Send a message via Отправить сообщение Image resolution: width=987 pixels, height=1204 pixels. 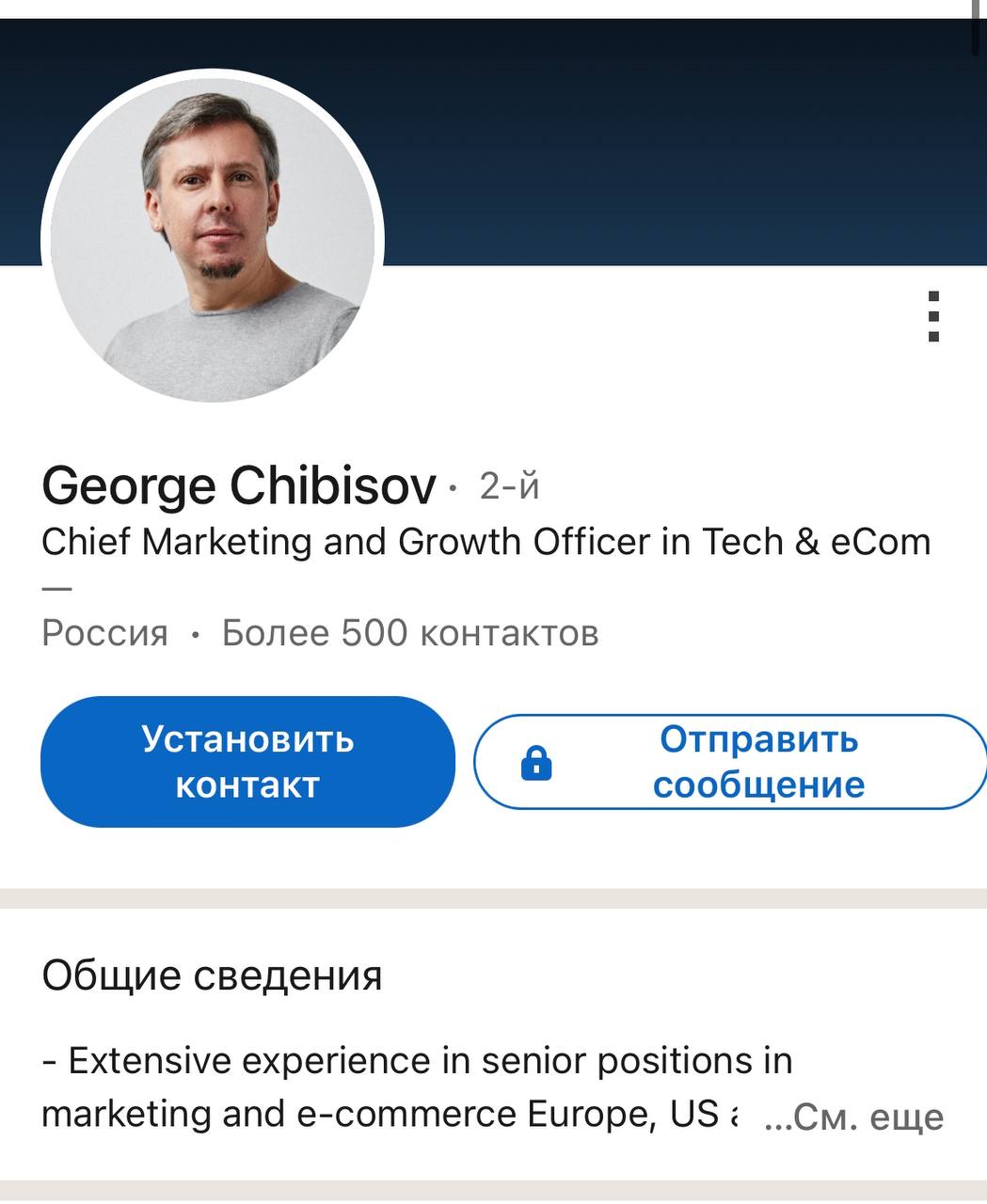730,762
